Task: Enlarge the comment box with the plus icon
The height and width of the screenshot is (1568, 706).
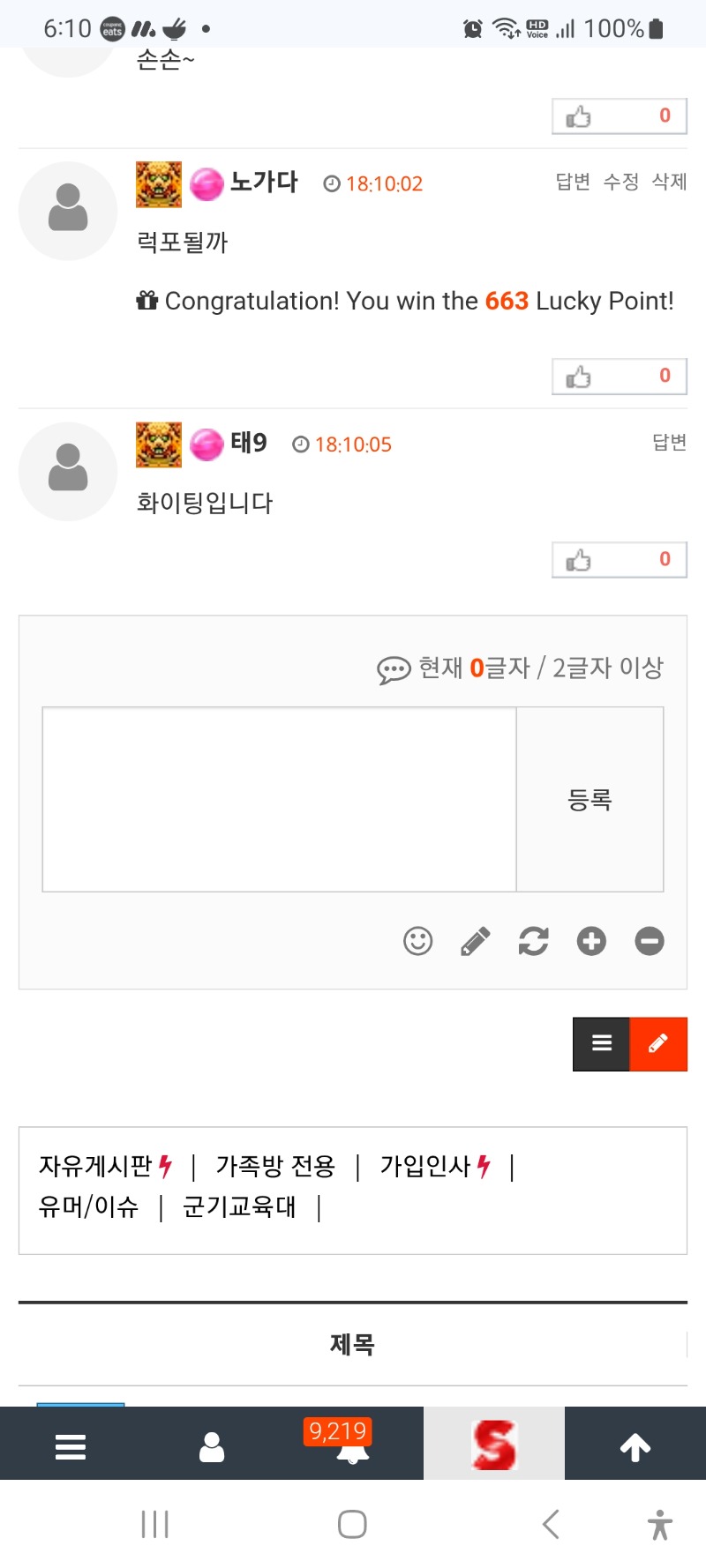Action: [x=591, y=941]
